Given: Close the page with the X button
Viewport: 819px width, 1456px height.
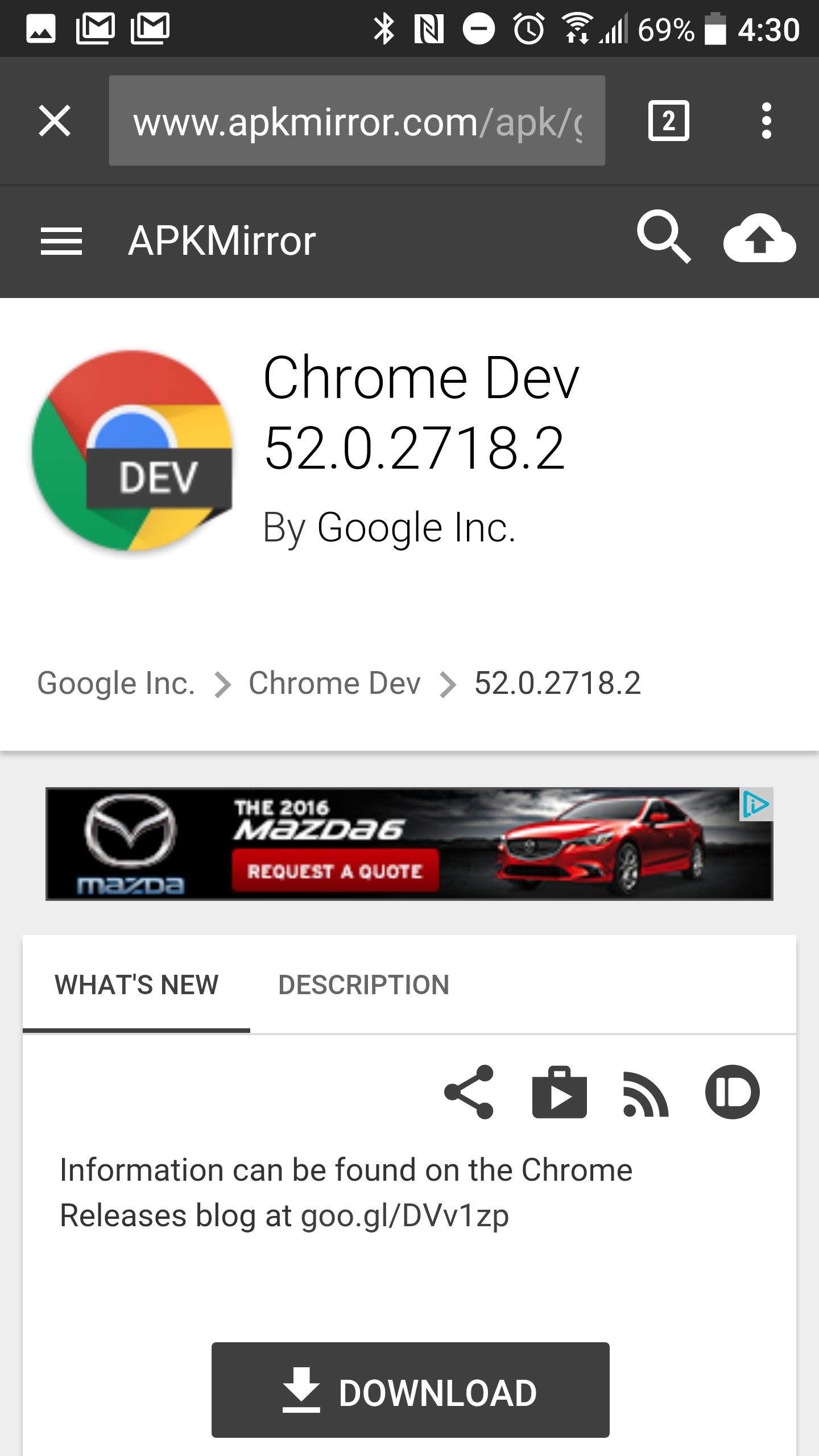Looking at the screenshot, I should [x=55, y=121].
